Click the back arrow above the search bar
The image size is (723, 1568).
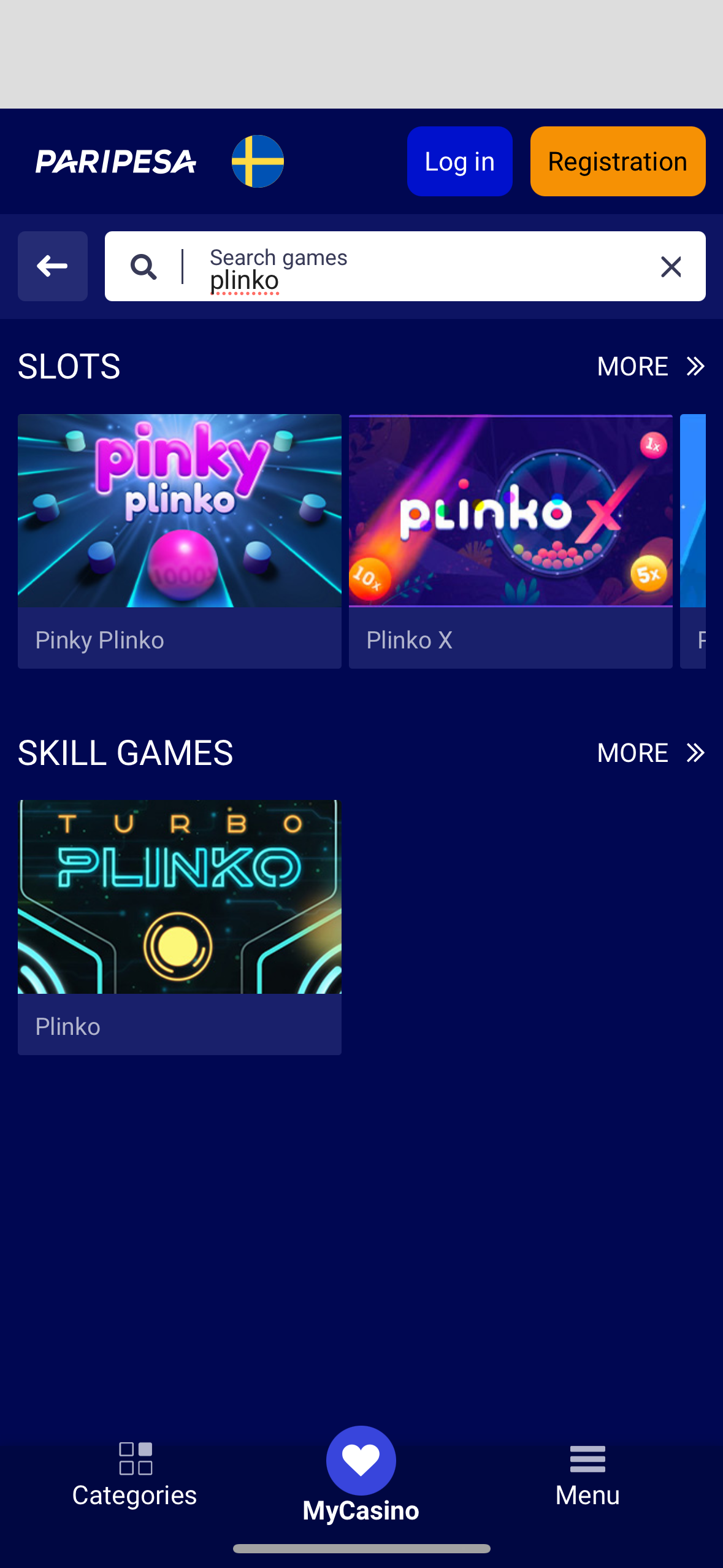[x=52, y=266]
